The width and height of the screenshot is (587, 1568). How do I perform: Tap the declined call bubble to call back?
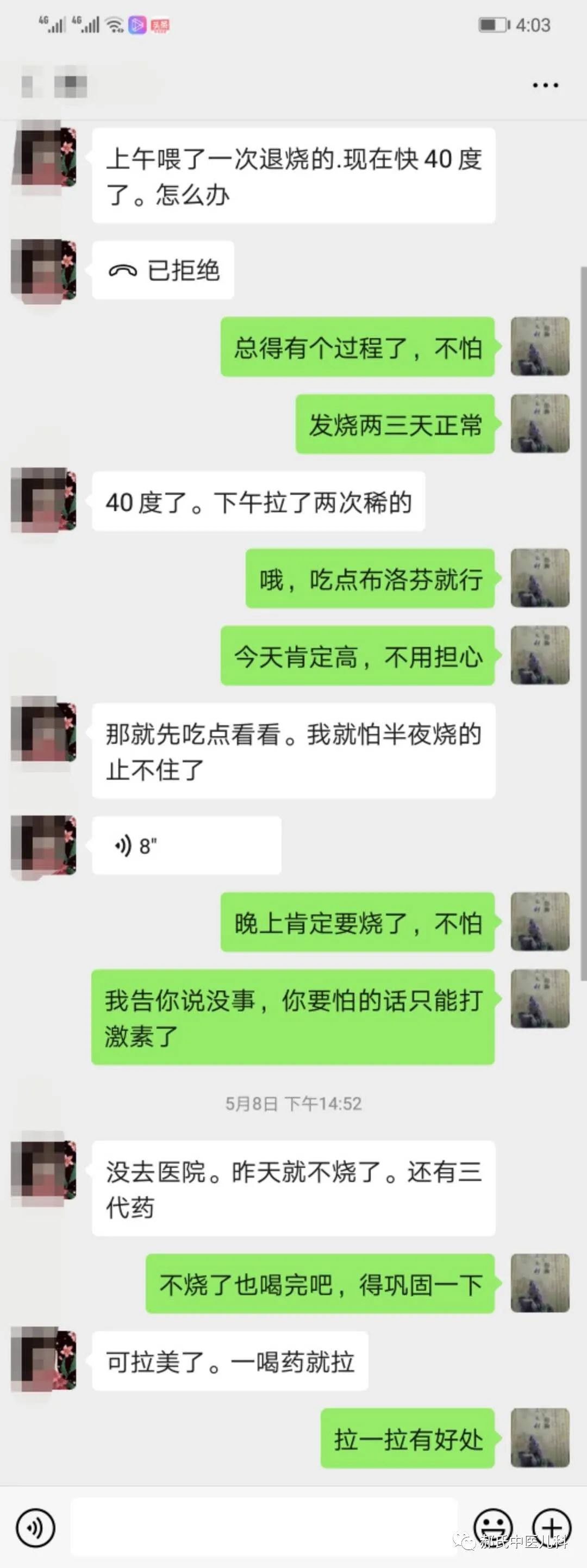click(163, 270)
